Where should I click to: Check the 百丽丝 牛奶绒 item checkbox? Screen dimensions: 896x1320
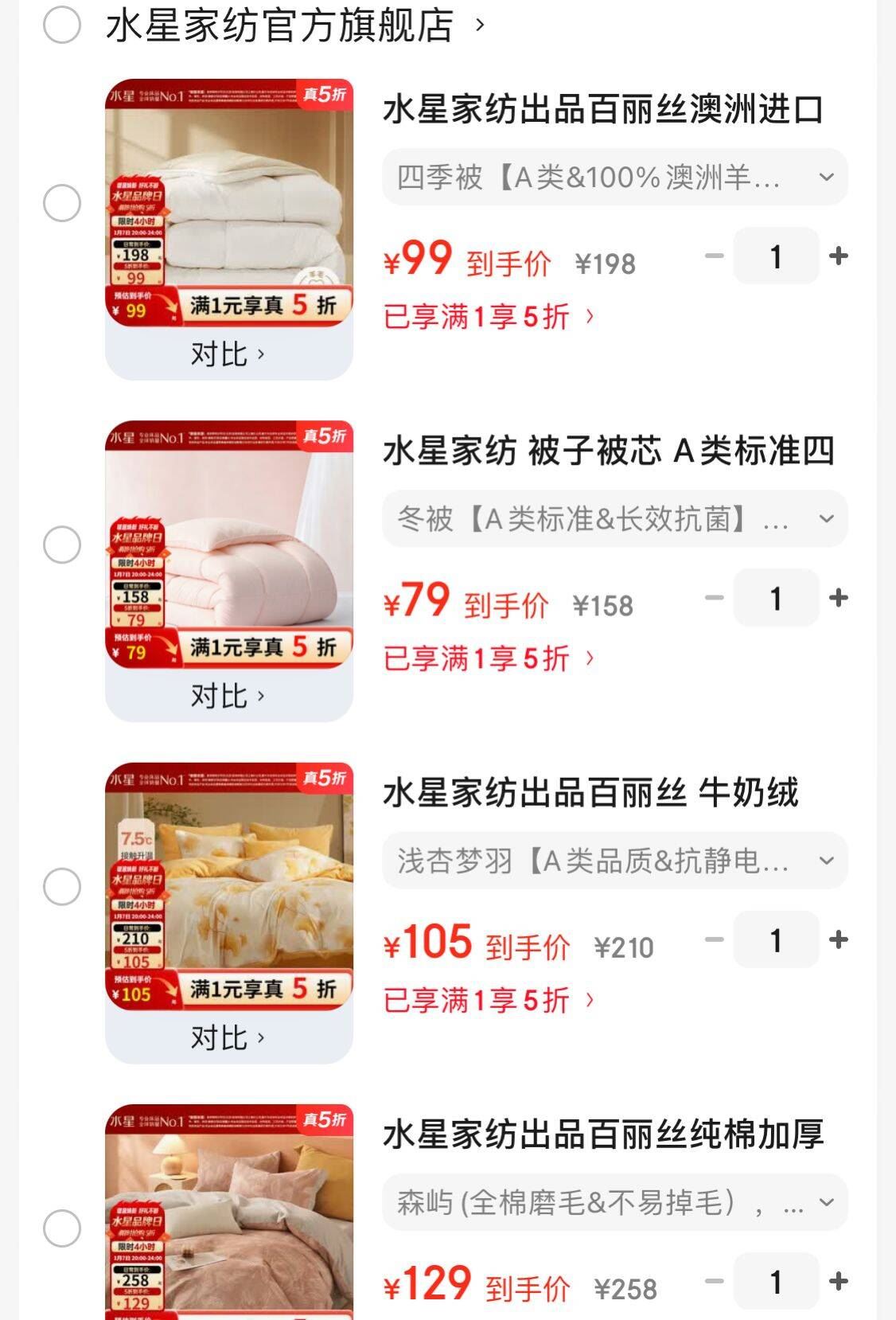click(62, 886)
